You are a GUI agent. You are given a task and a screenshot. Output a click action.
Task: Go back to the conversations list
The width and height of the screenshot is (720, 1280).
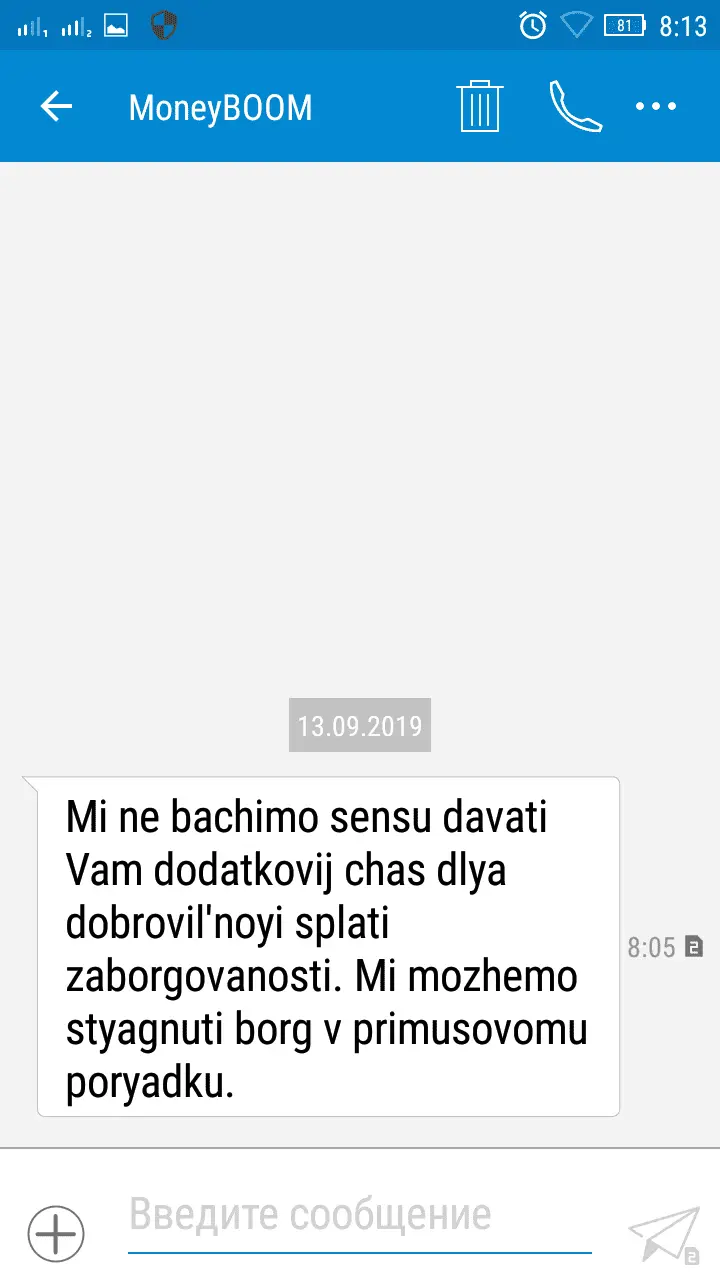(x=56, y=107)
